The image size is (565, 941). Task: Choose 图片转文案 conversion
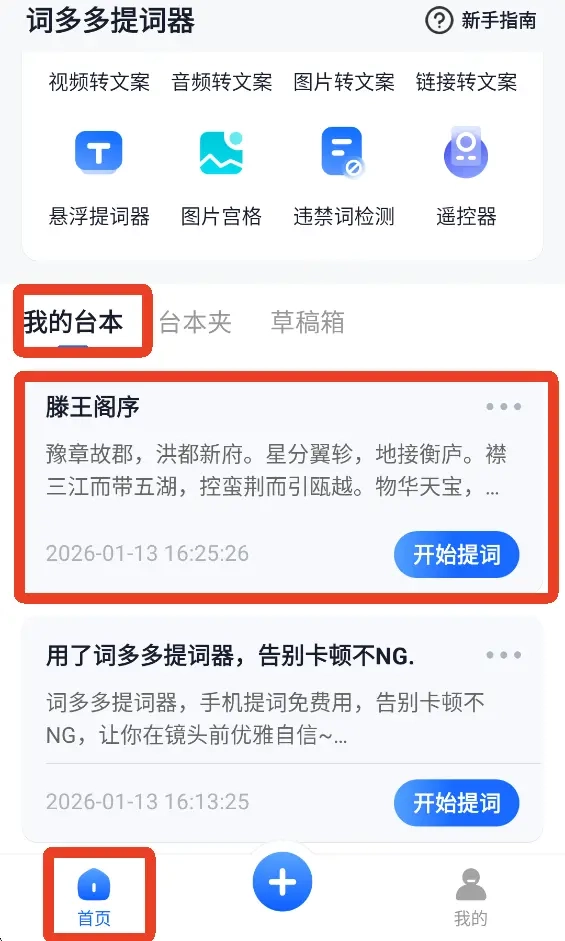(344, 82)
